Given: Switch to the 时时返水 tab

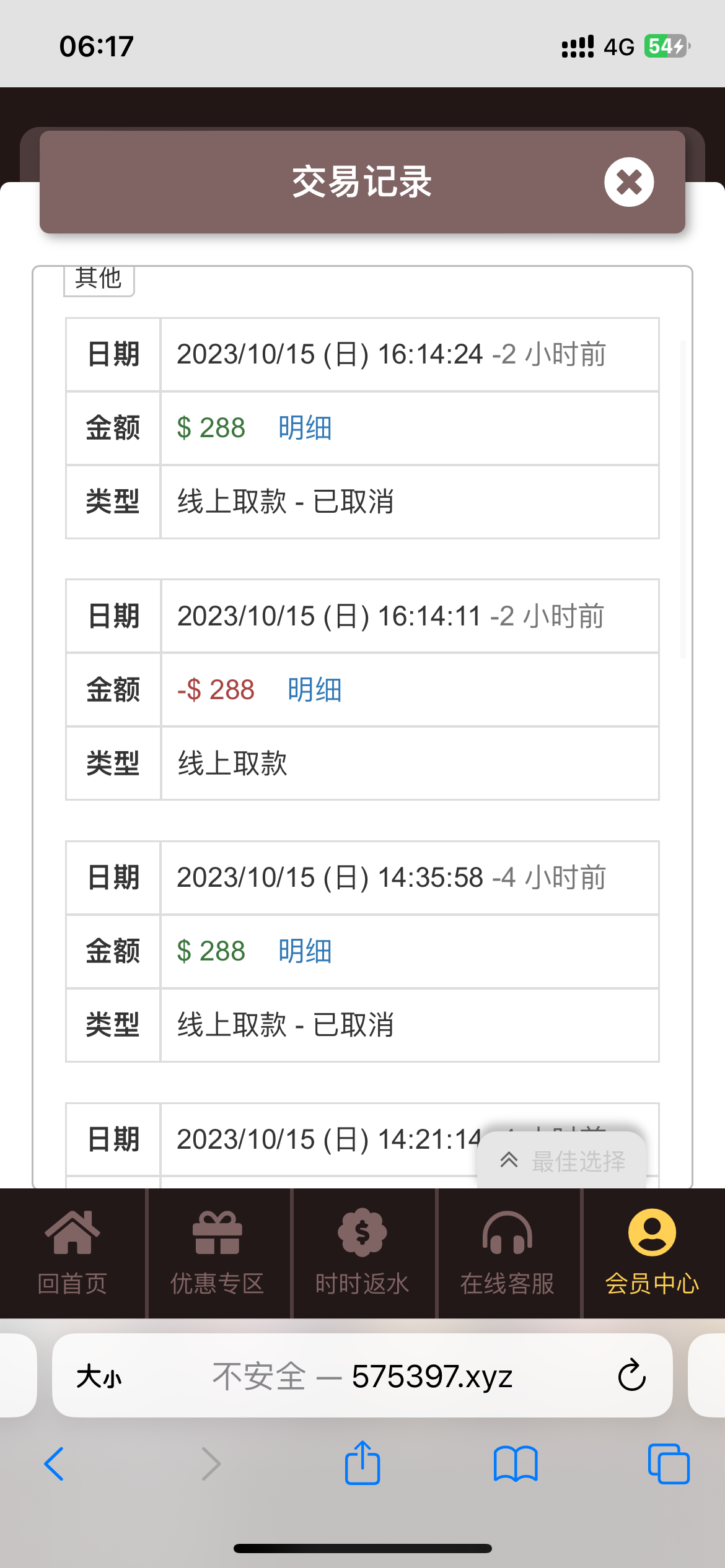Looking at the screenshot, I should pos(362,1253).
